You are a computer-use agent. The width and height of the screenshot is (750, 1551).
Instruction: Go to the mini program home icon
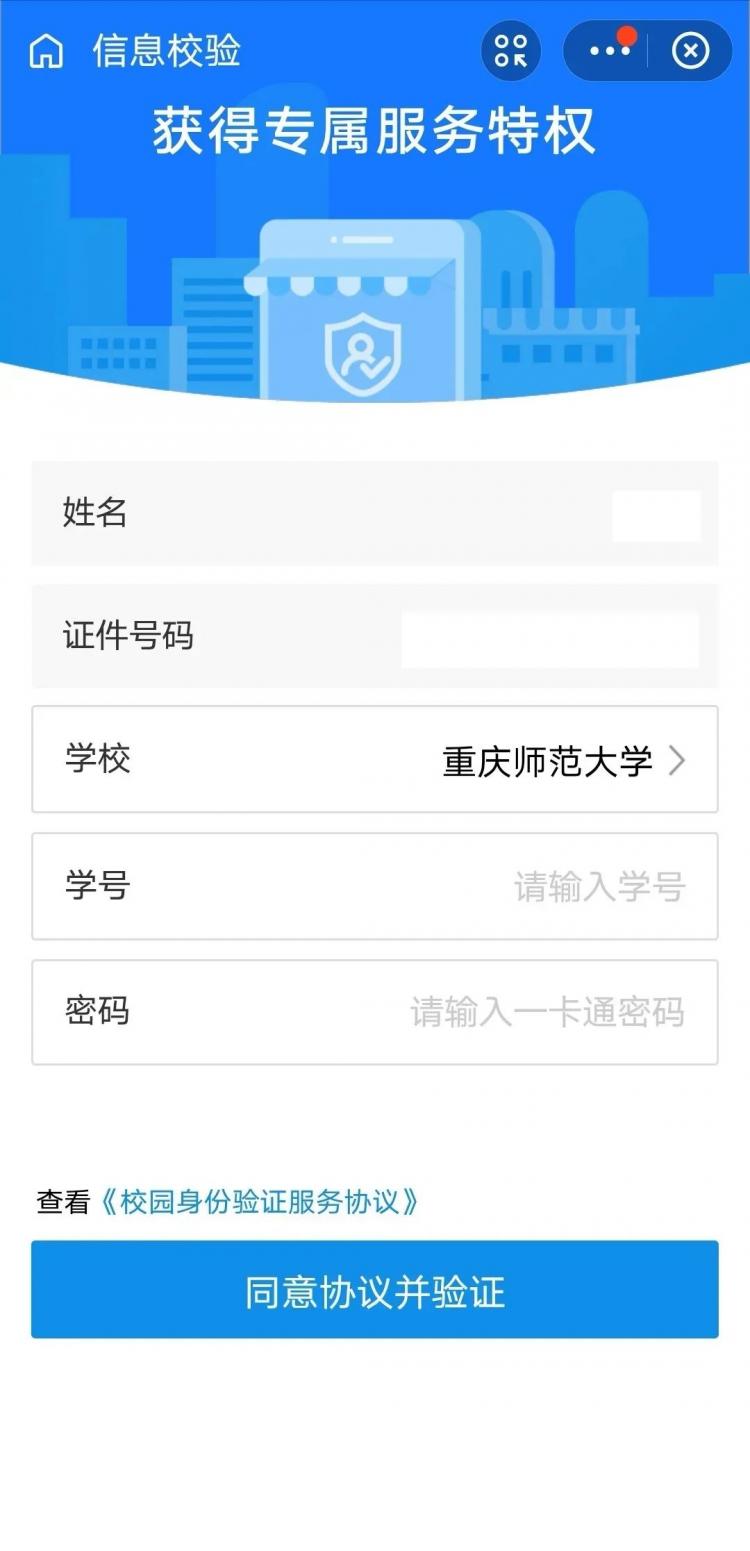coord(46,50)
